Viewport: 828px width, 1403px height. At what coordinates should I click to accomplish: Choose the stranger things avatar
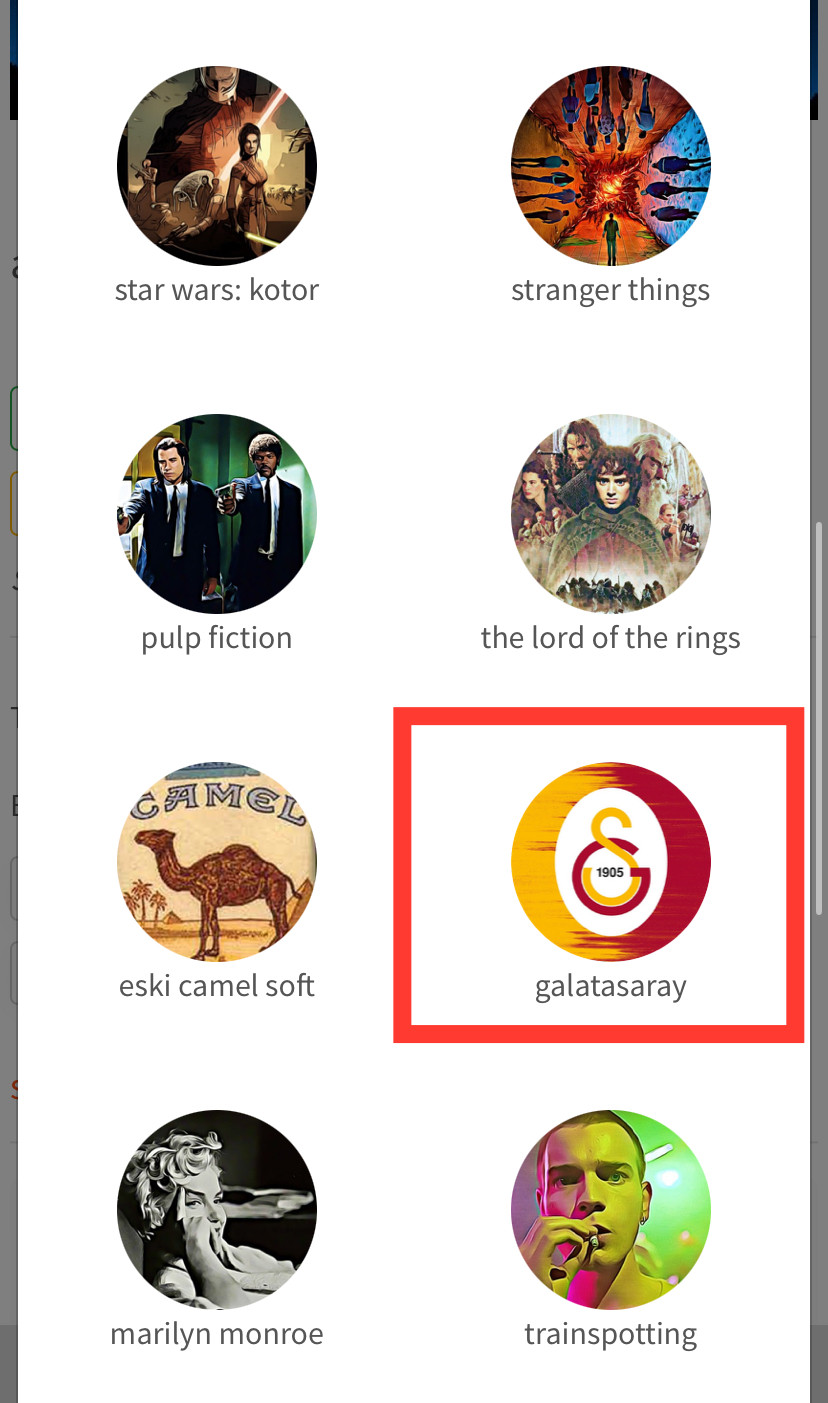coord(610,166)
